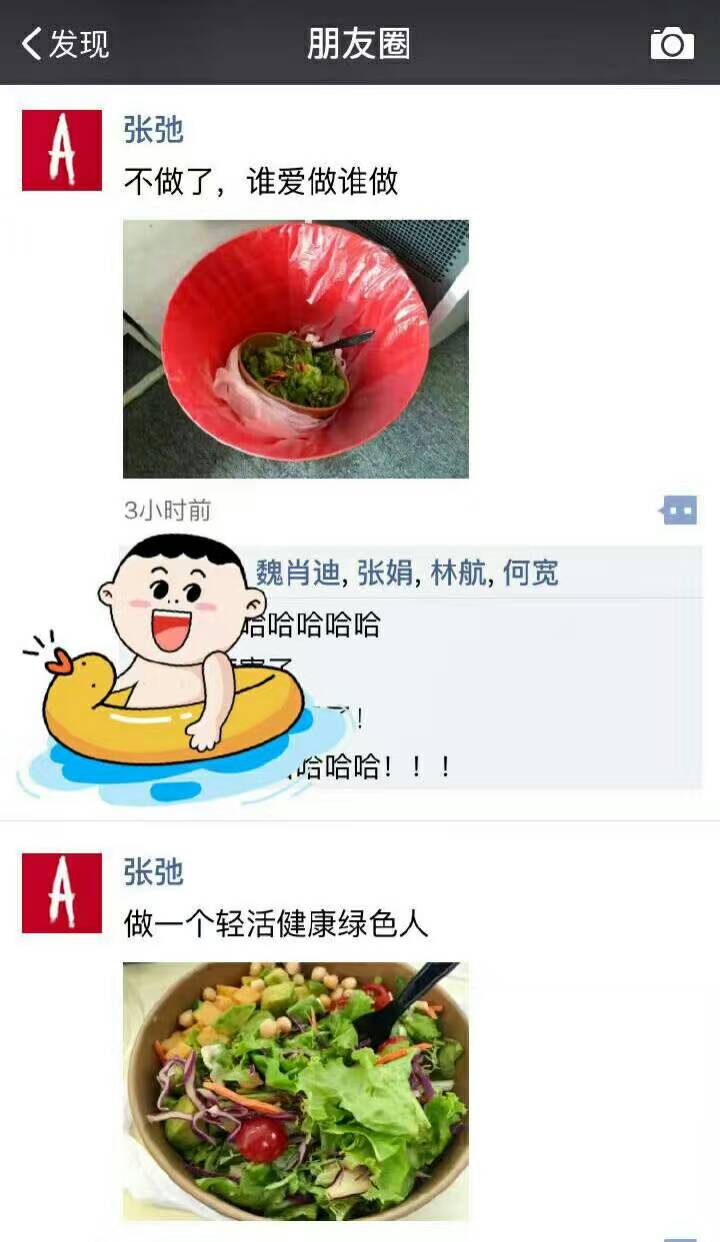
Task: Tap the avatar beside 做一个轻活健康绿色人
Action: coord(62,893)
